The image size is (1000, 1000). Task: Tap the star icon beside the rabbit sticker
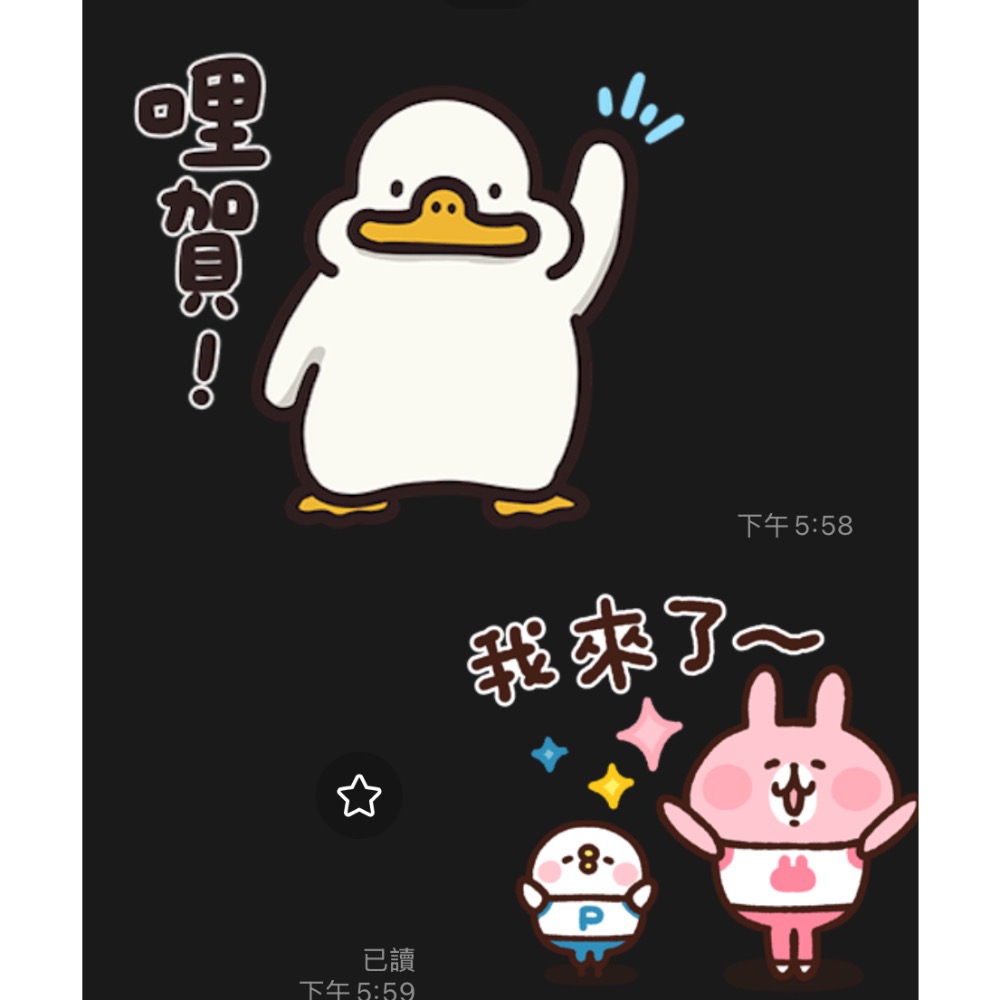(359, 796)
